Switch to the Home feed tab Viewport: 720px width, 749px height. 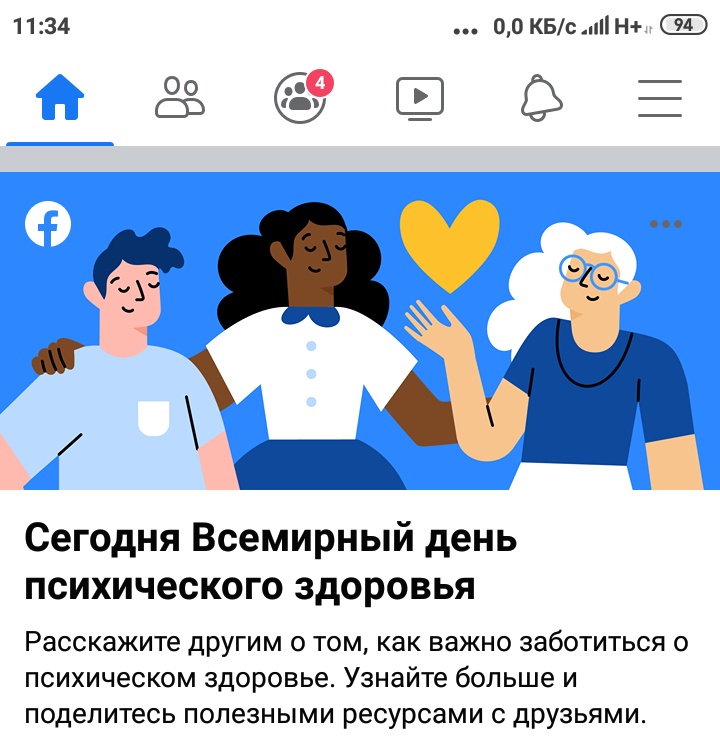click(60, 99)
